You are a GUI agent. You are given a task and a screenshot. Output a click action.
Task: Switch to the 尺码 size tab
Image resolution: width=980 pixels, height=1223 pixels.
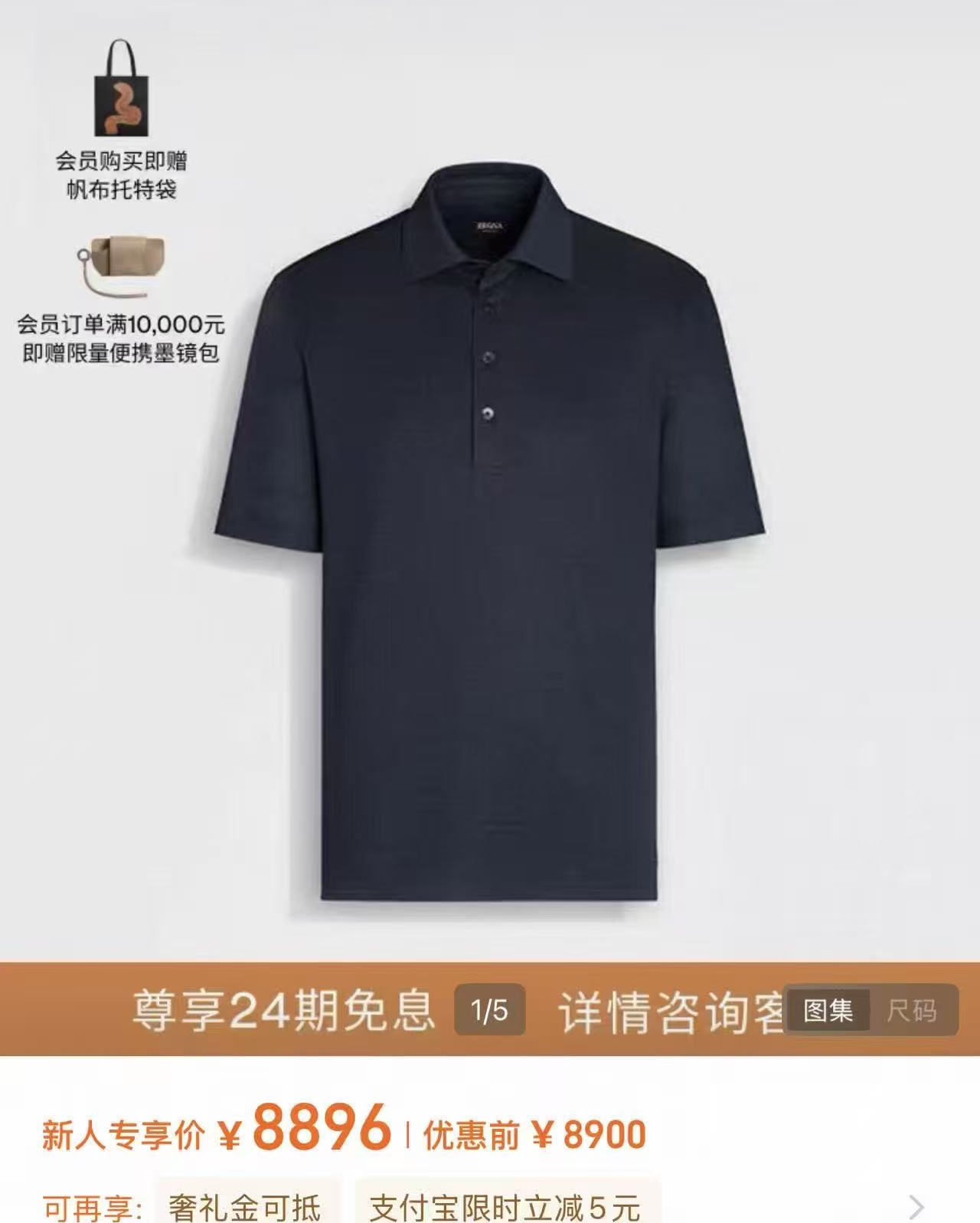click(x=912, y=1010)
